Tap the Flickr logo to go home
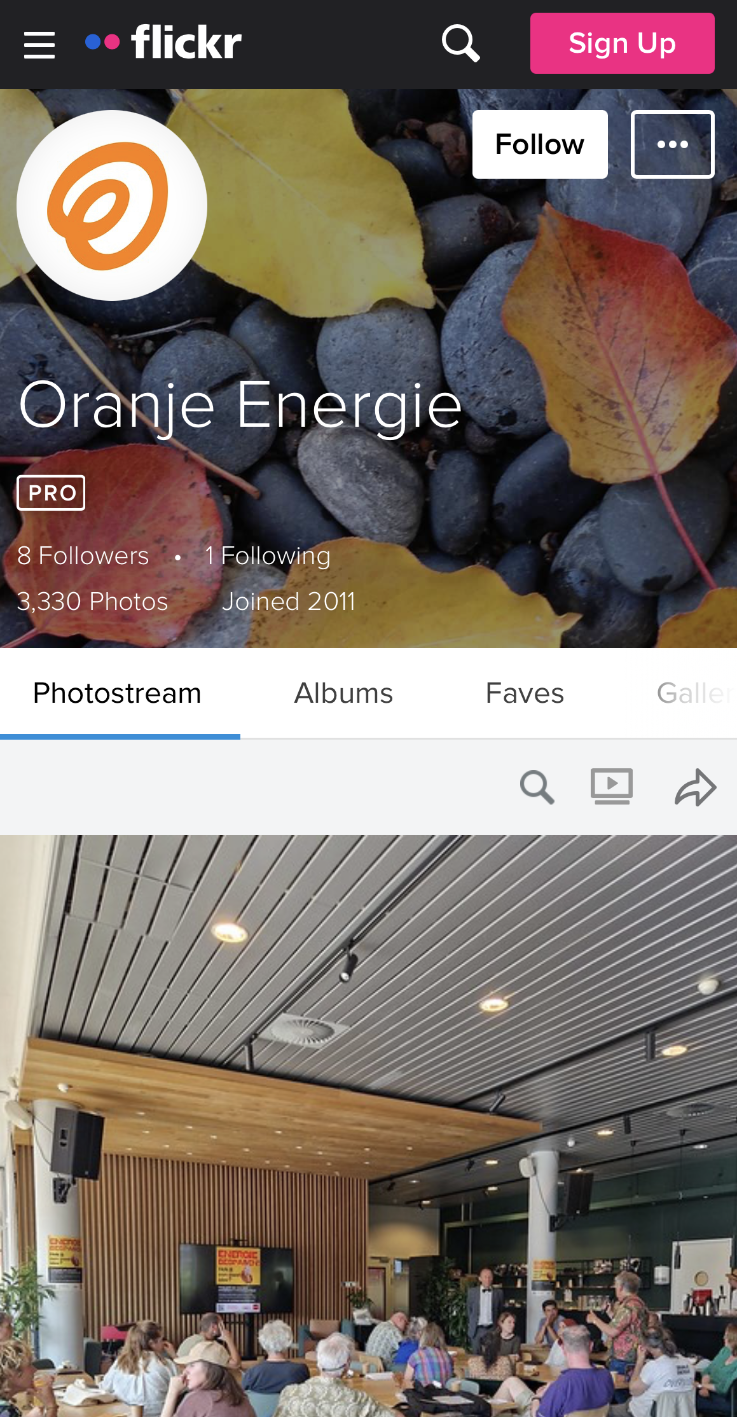 [164, 43]
